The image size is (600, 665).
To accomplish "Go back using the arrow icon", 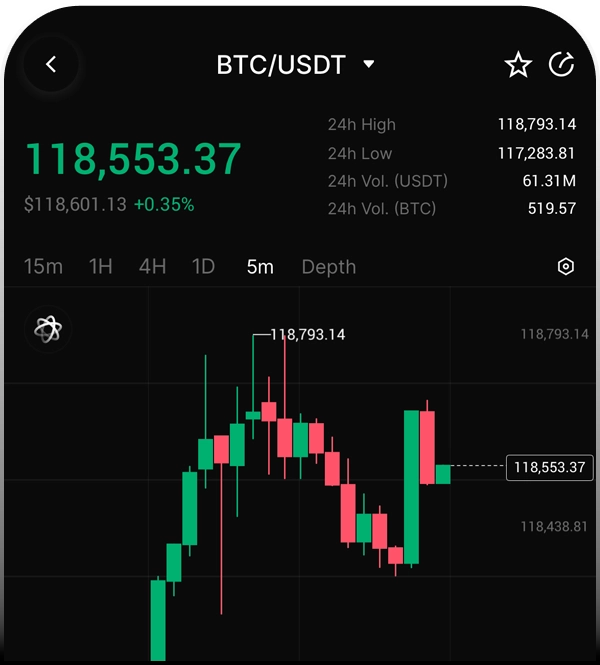I will point(52,65).
